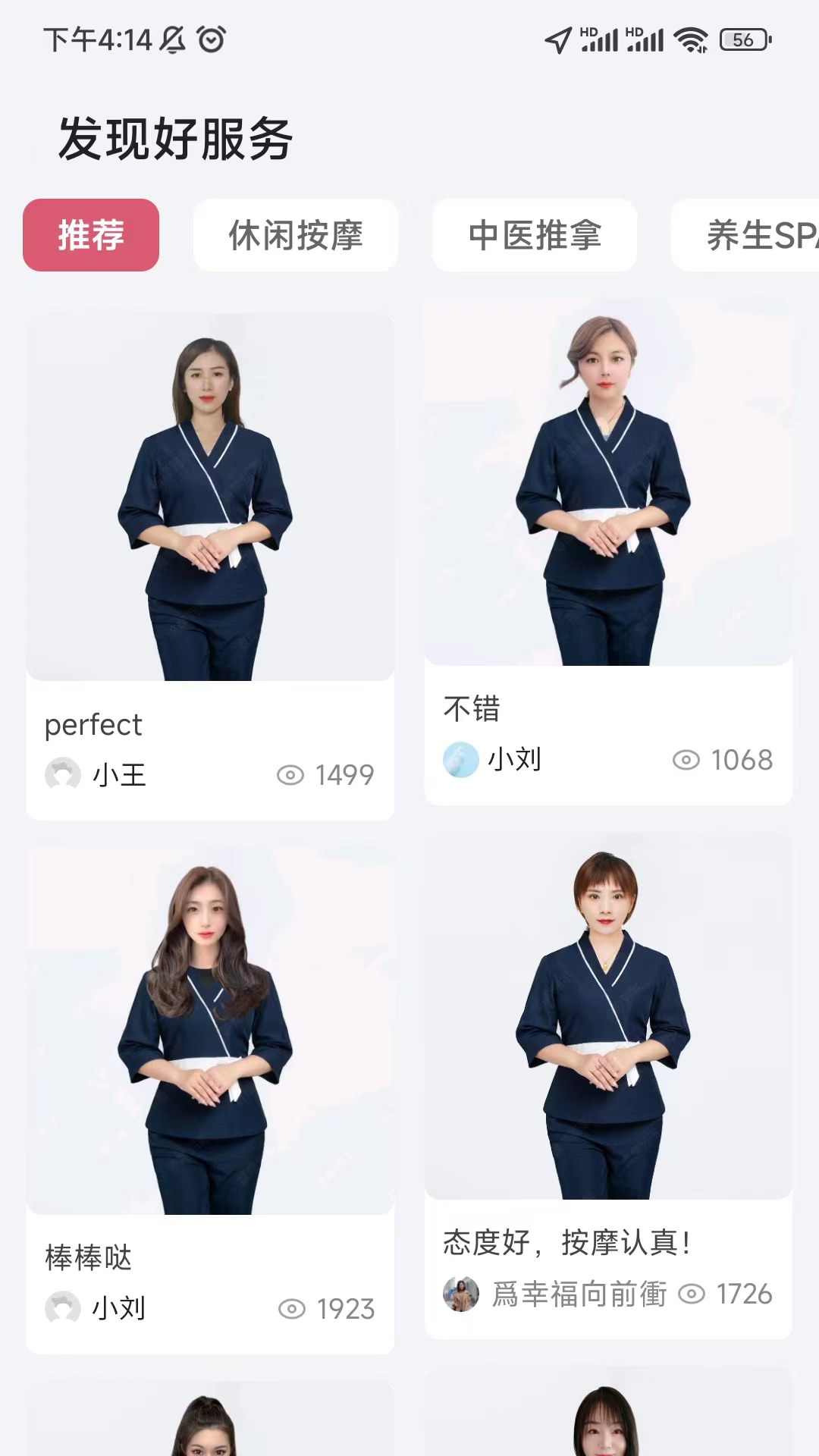Switch to the 休闲按摩 tab
Viewport: 819px width, 1456px height.
296,235
